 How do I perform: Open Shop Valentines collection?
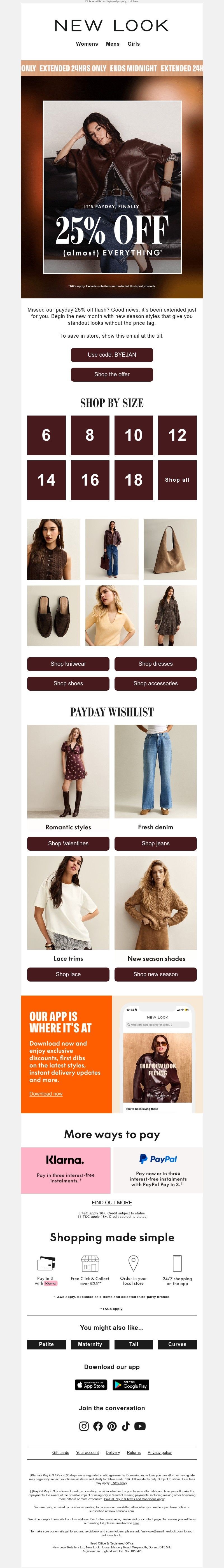click(68, 843)
